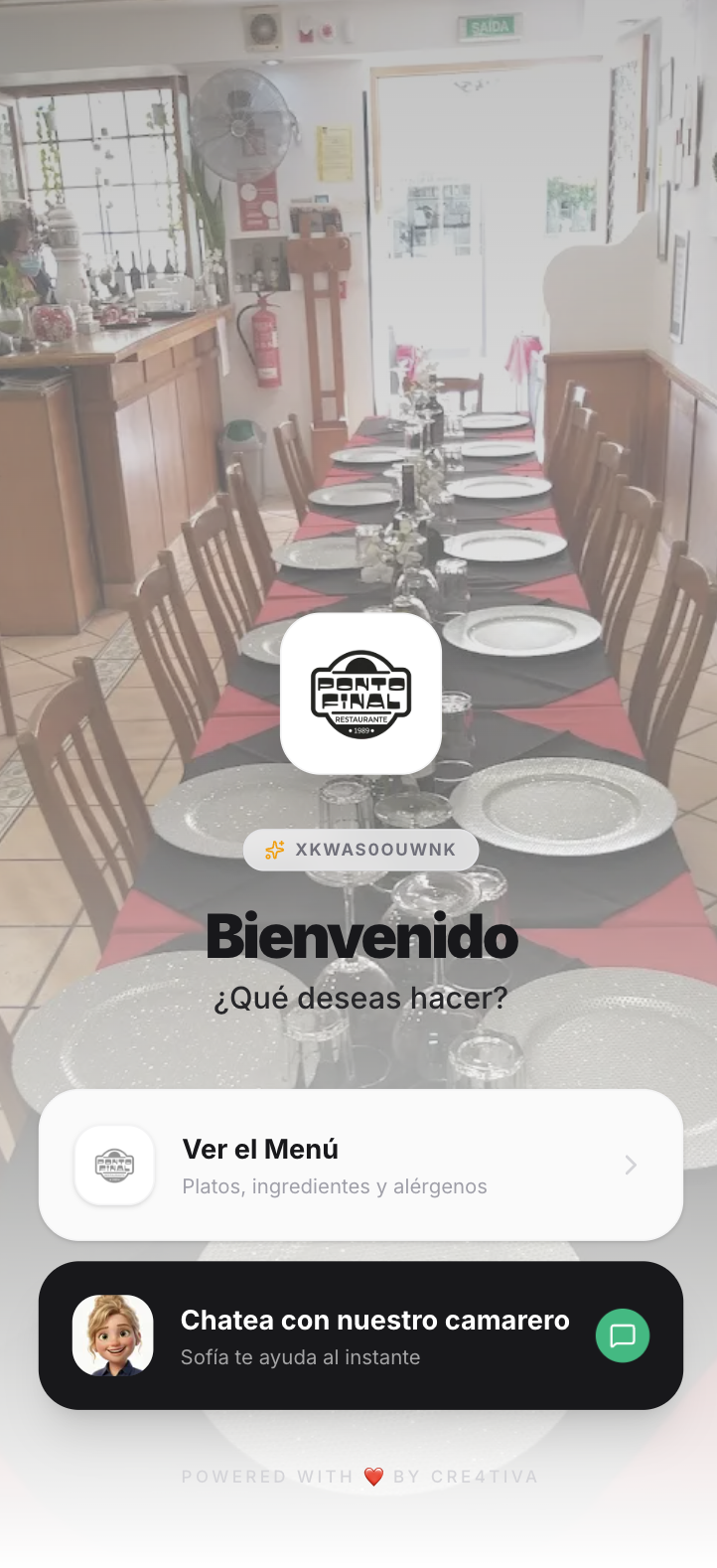The width and height of the screenshot is (717, 1568).
Task: Click the sparkle icon in the code badge
Action: (x=274, y=851)
